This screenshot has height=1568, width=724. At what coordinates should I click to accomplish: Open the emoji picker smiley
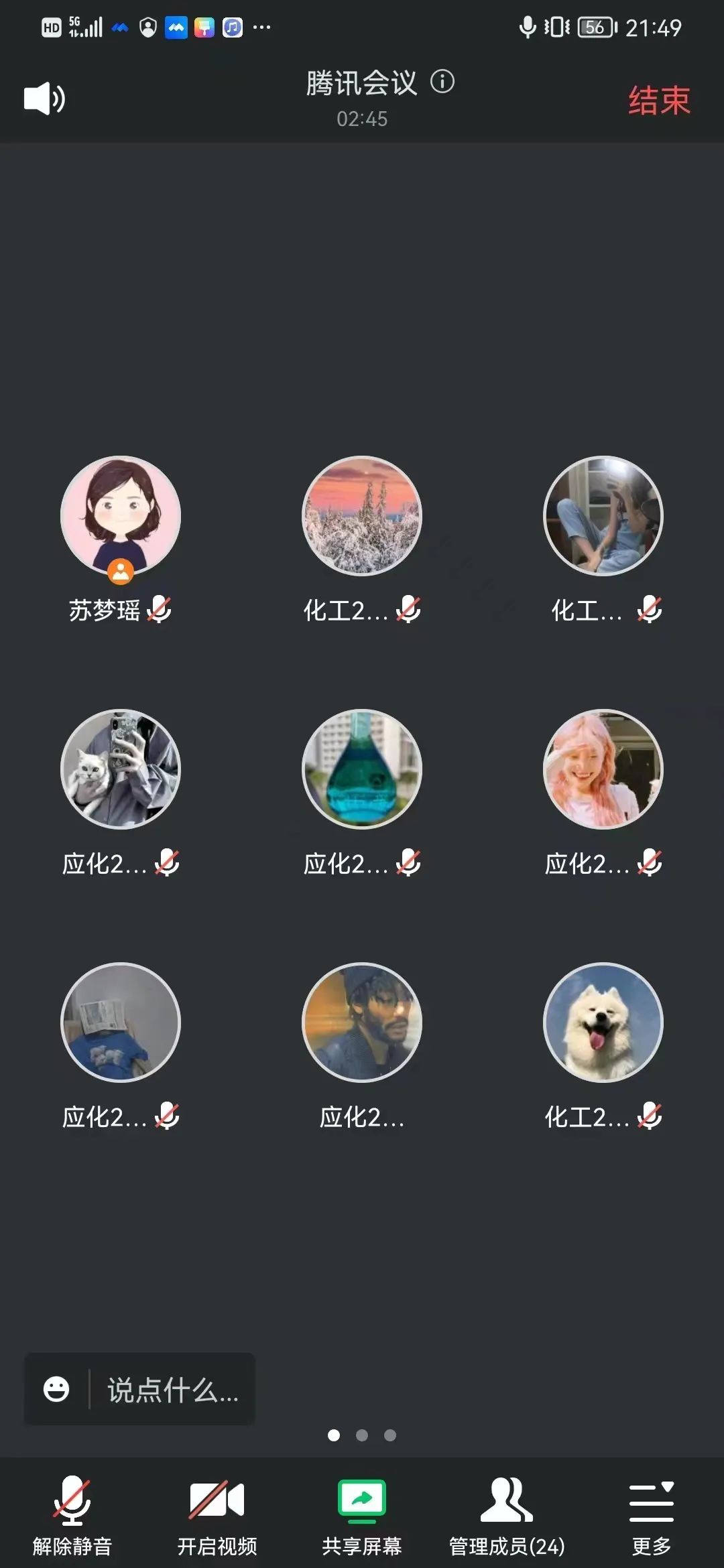[x=56, y=1389]
